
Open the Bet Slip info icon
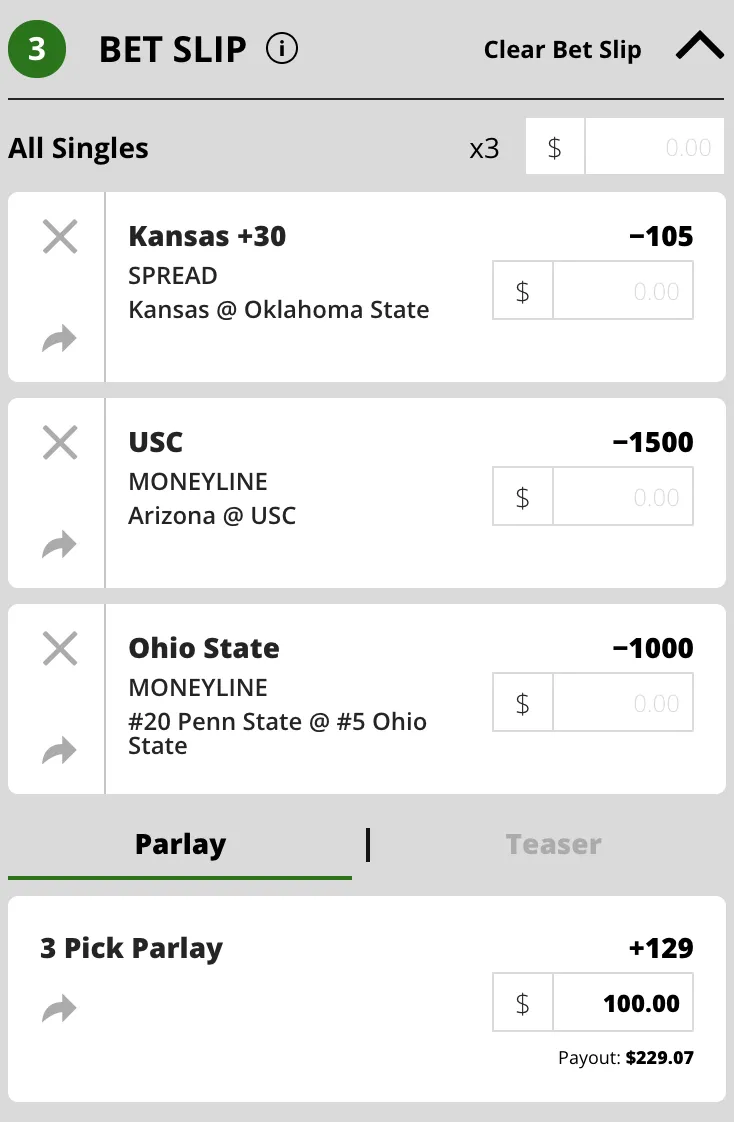click(x=282, y=48)
